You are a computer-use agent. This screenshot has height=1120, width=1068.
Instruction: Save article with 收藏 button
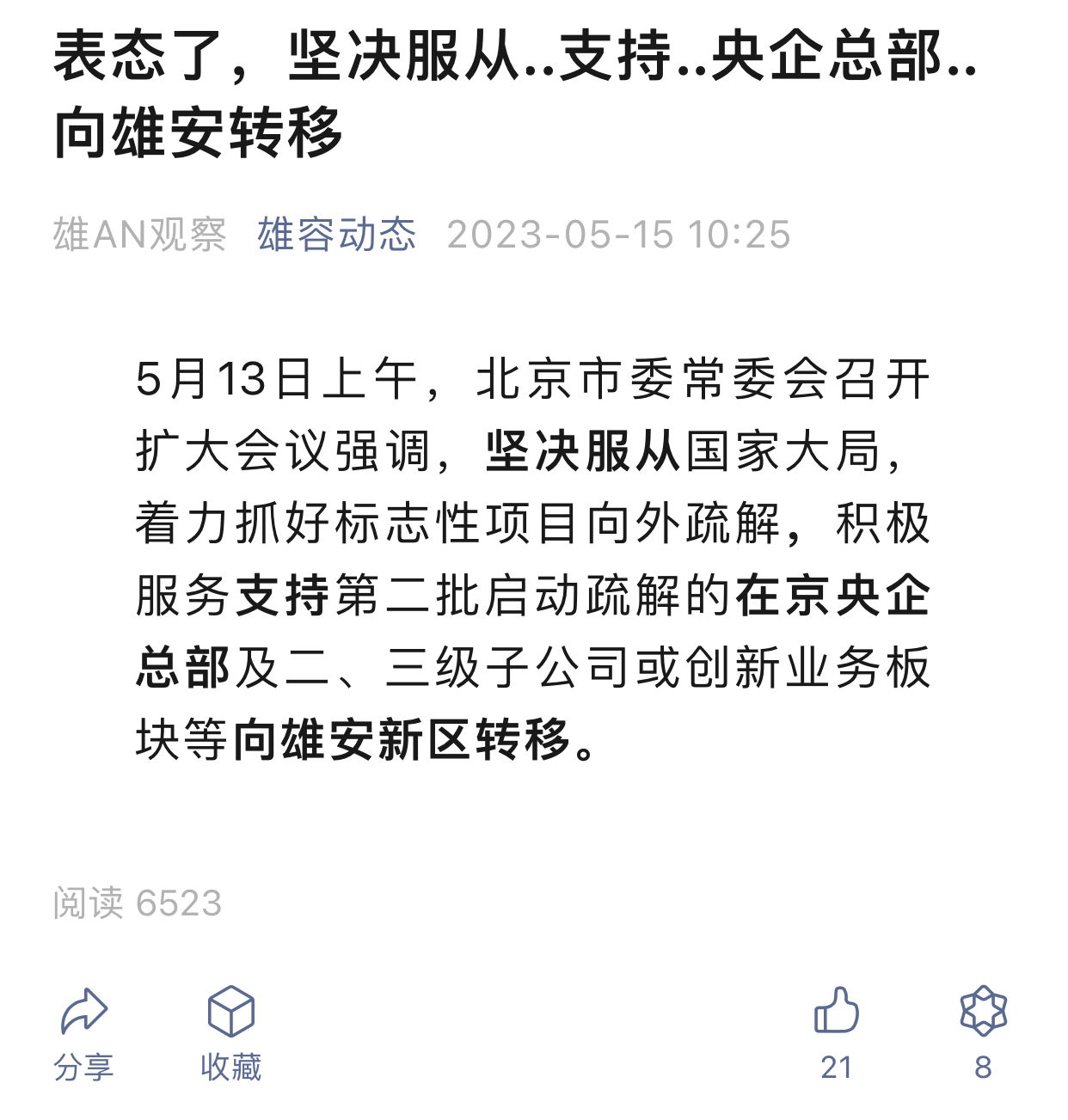[230, 1034]
